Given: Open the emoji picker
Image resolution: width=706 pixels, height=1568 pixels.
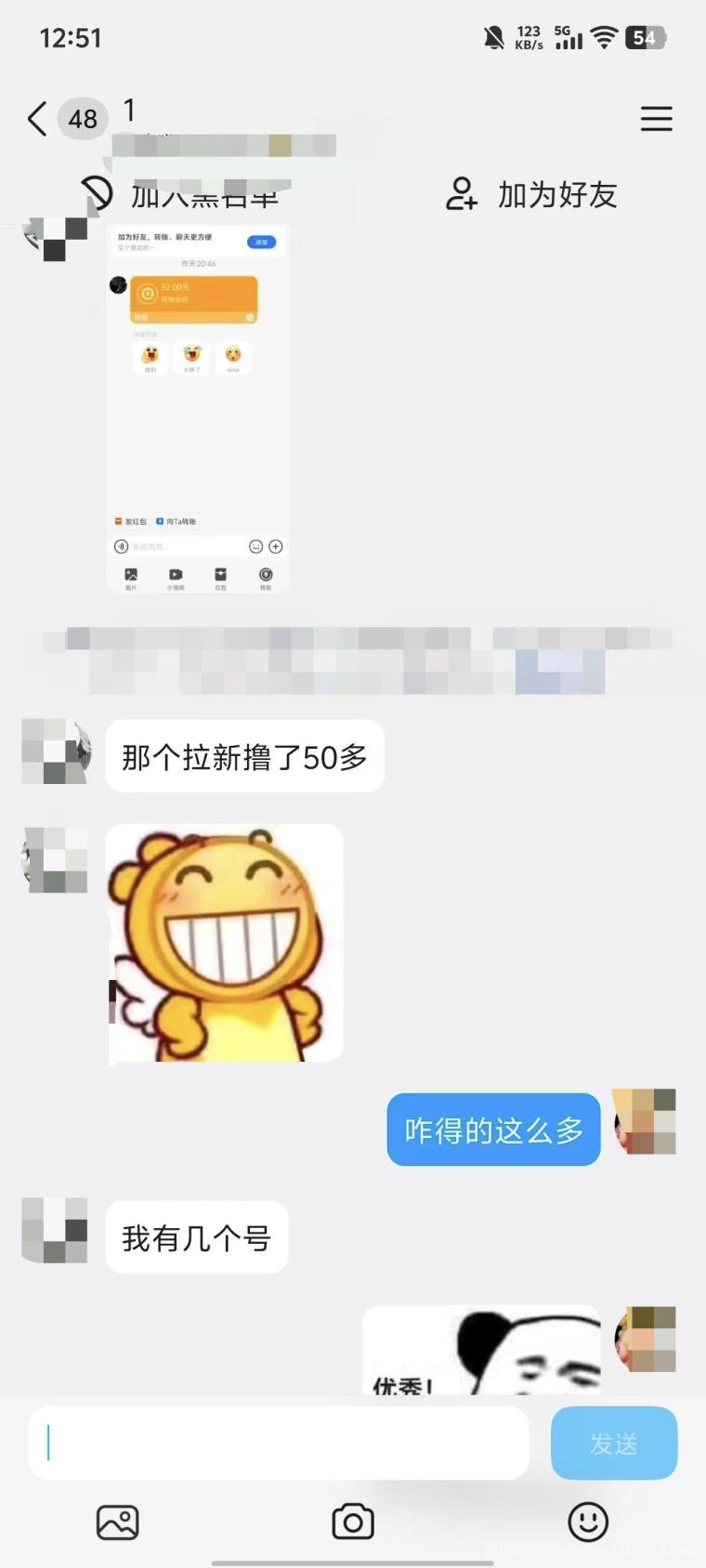Looking at the screenshot, I should coord(588,1522).
